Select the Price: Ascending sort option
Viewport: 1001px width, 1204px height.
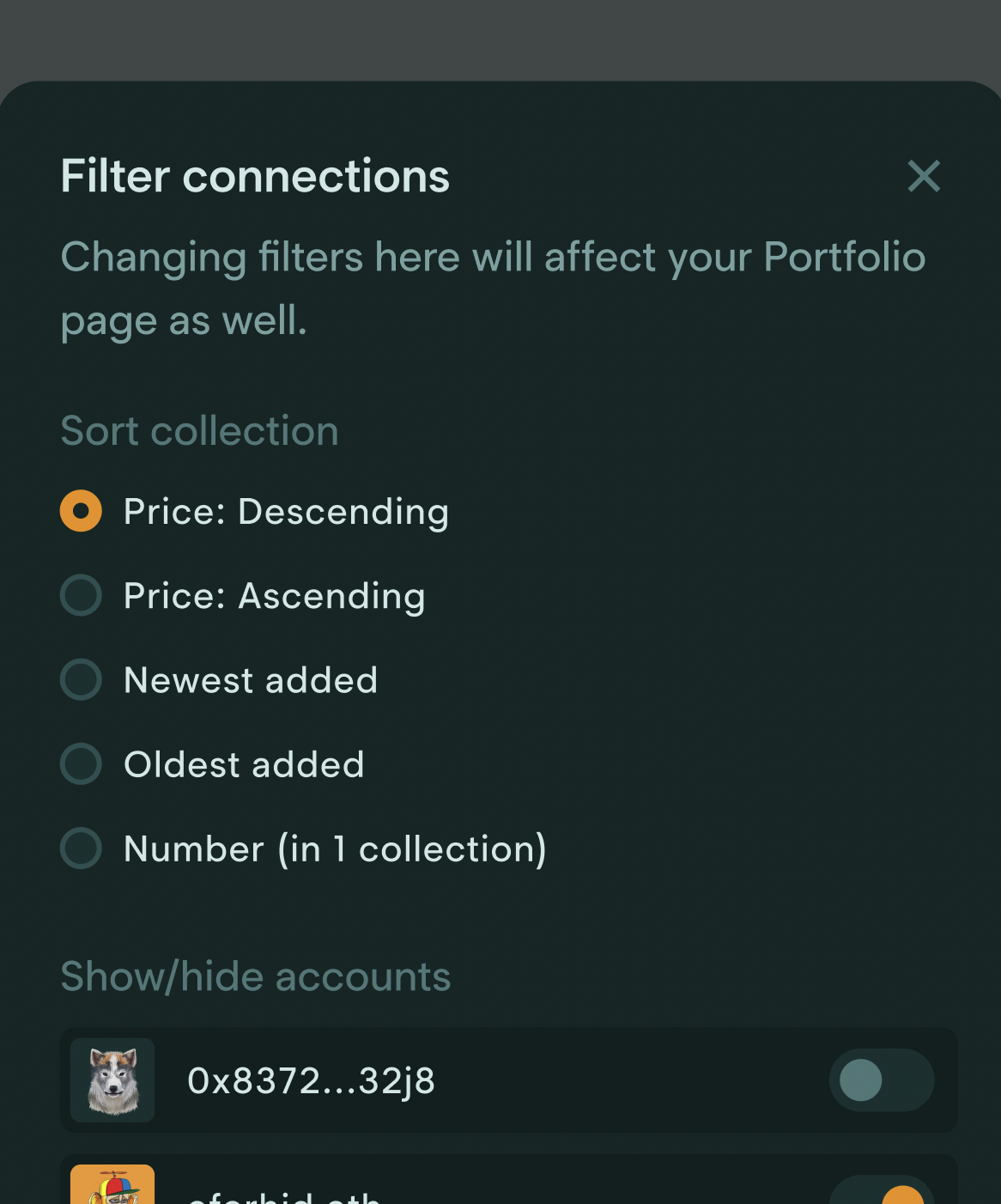point(81,594)
